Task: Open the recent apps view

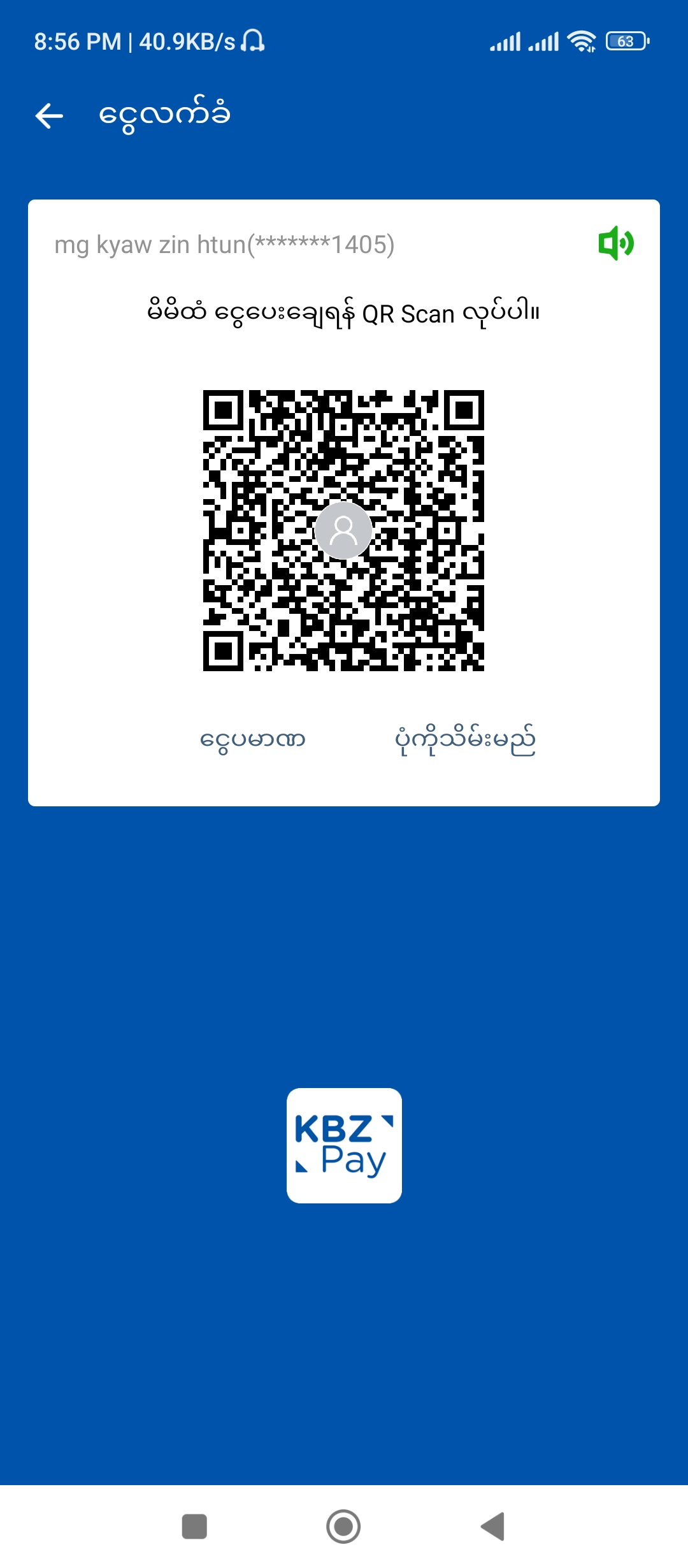Action: (x=194, y=1526)
